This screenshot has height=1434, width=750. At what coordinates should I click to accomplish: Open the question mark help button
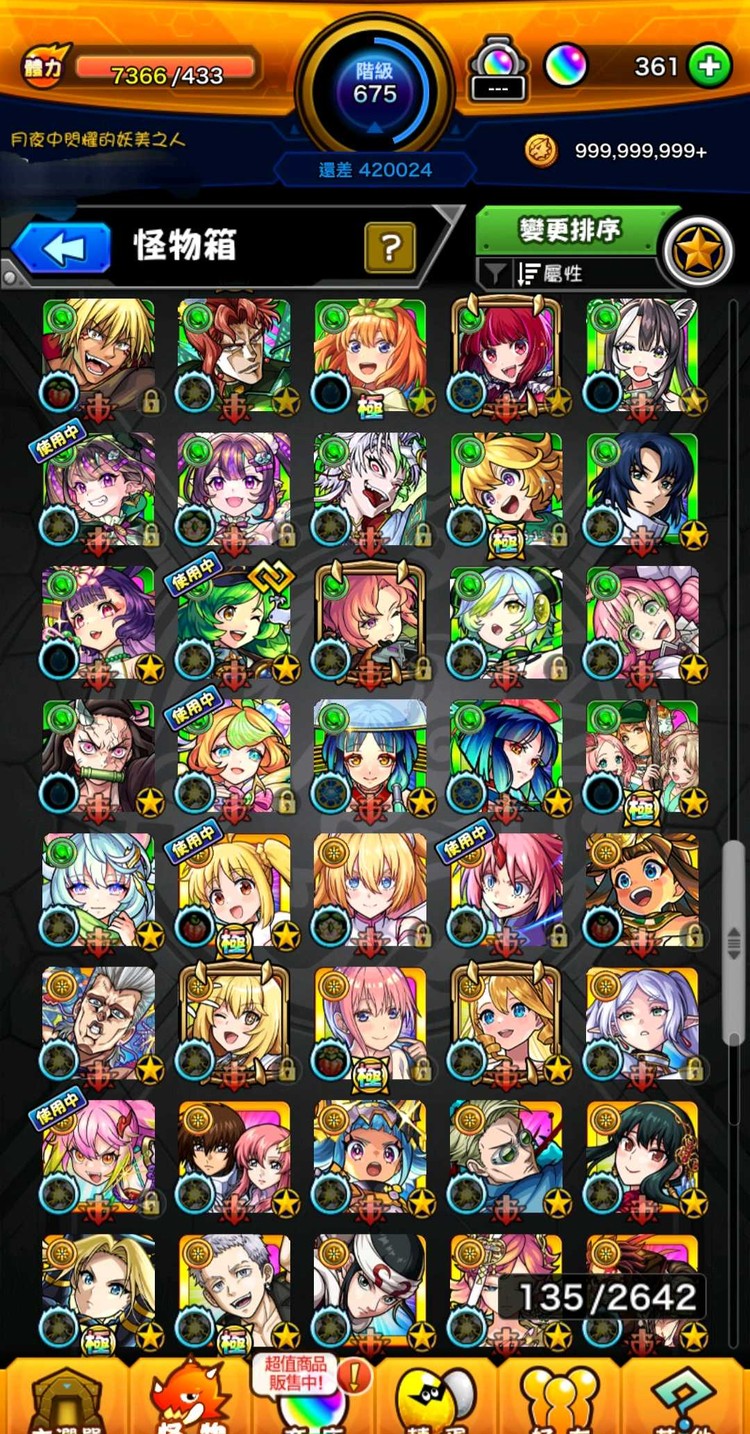(390, 246)
